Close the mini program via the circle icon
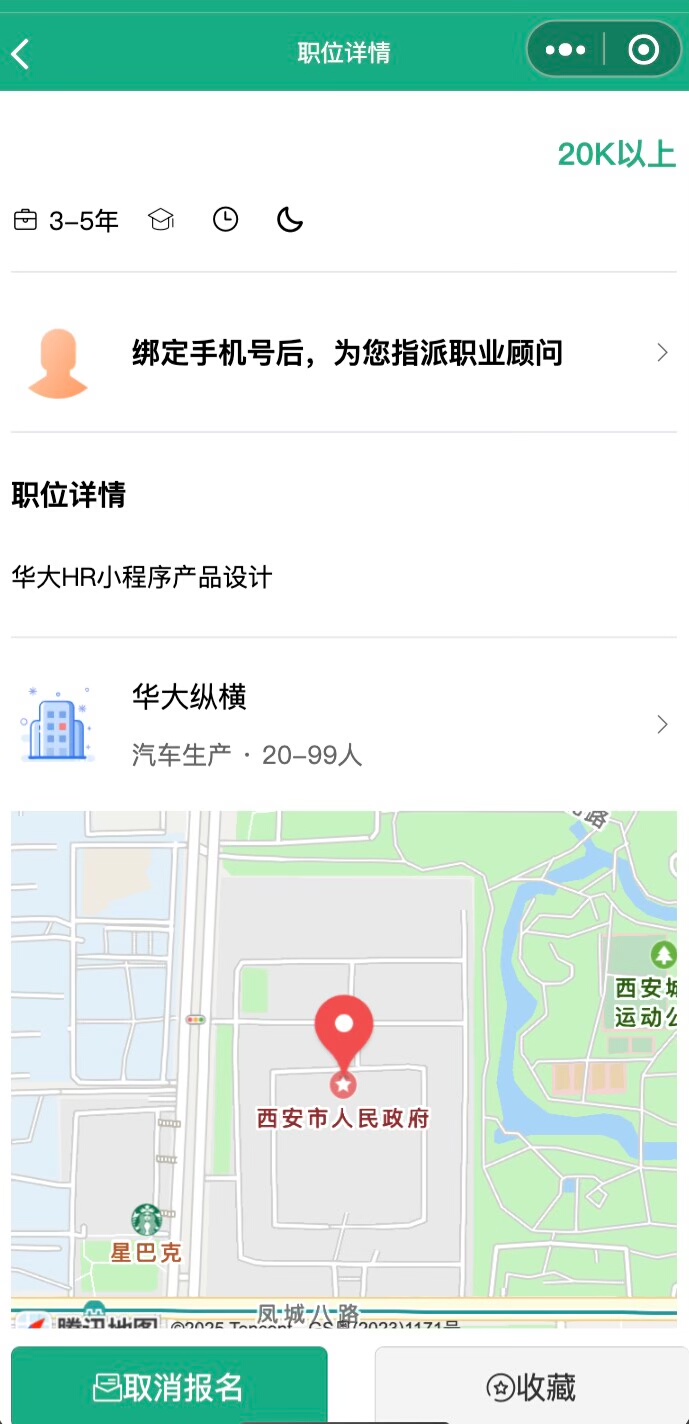This screenshot has height=1424, width=689. coord(643,50)
